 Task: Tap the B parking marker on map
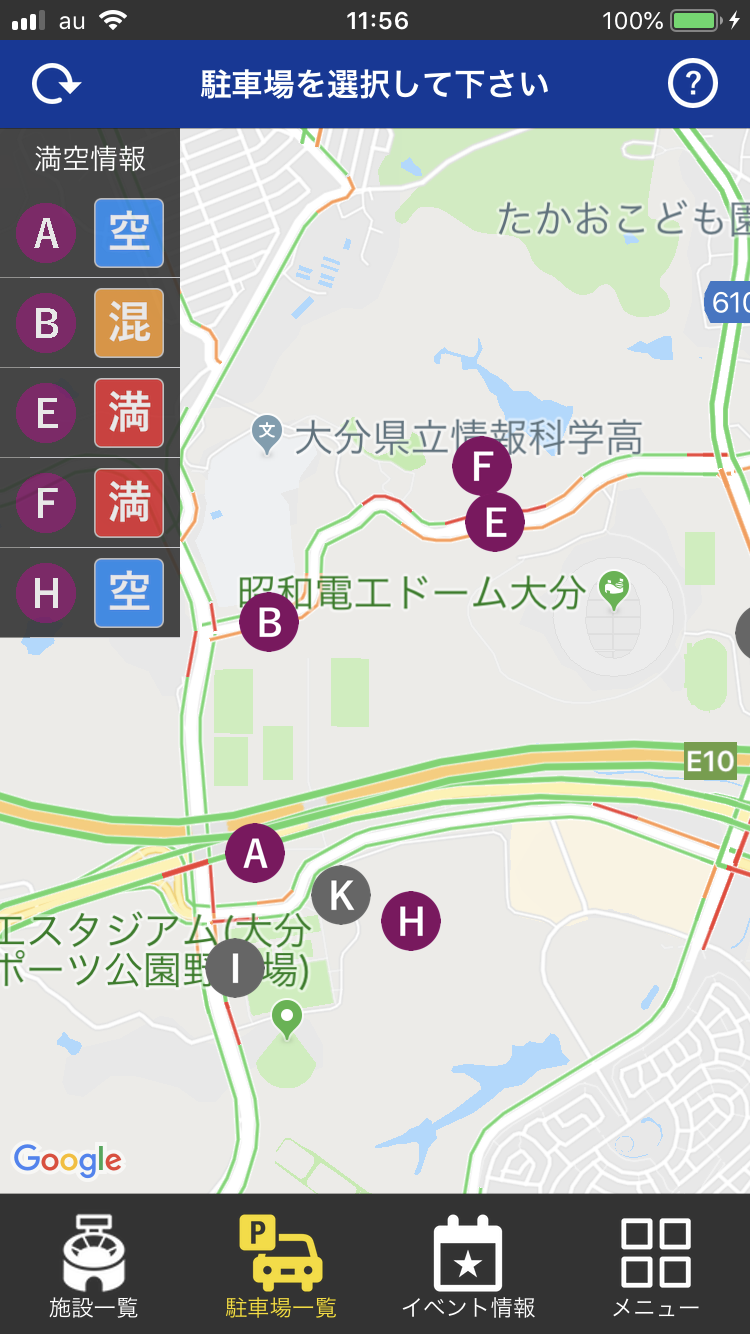pyautogui.click(x=269, y=622)
